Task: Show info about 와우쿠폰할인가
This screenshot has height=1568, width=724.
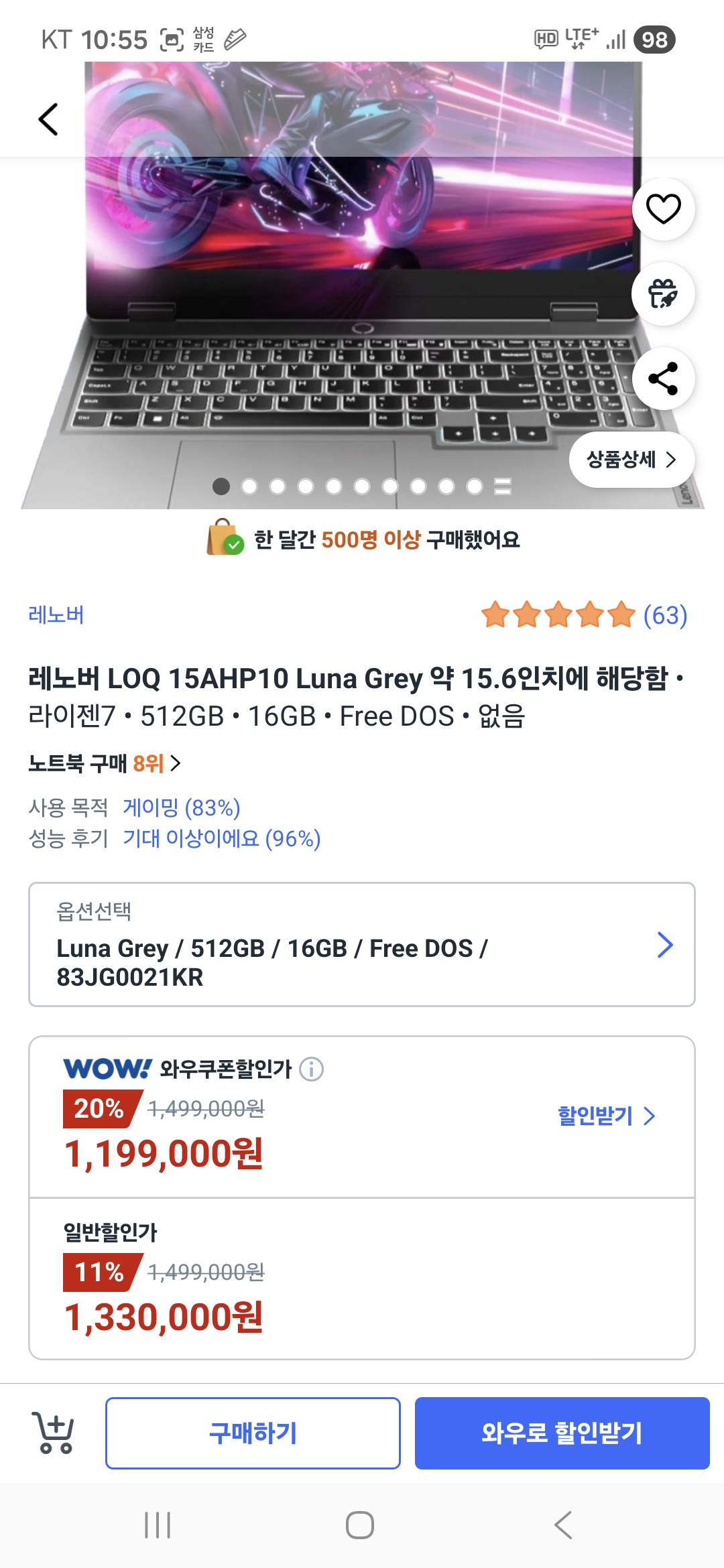Action: click(311, 1069)
